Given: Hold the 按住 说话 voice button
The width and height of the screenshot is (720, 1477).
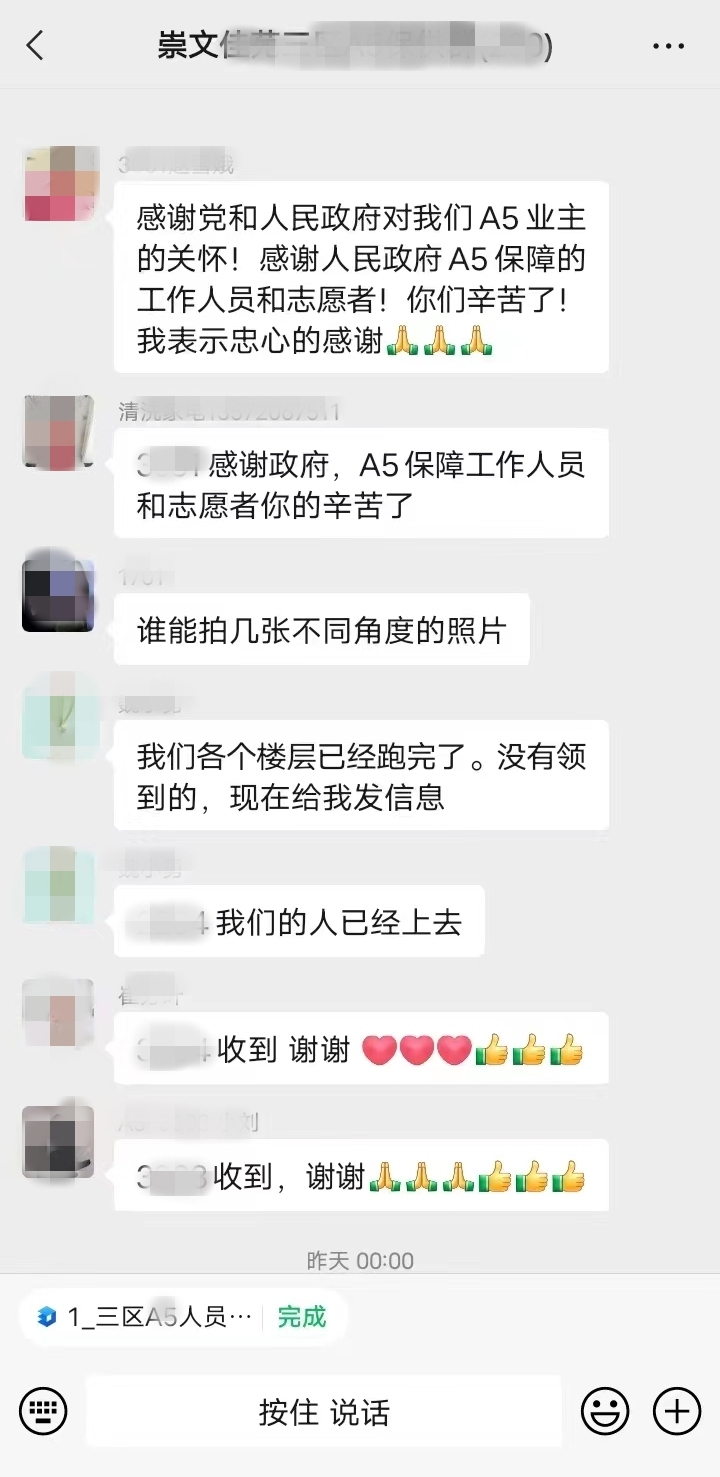Looking at the screenshot, I should [x=323, y=1411].
